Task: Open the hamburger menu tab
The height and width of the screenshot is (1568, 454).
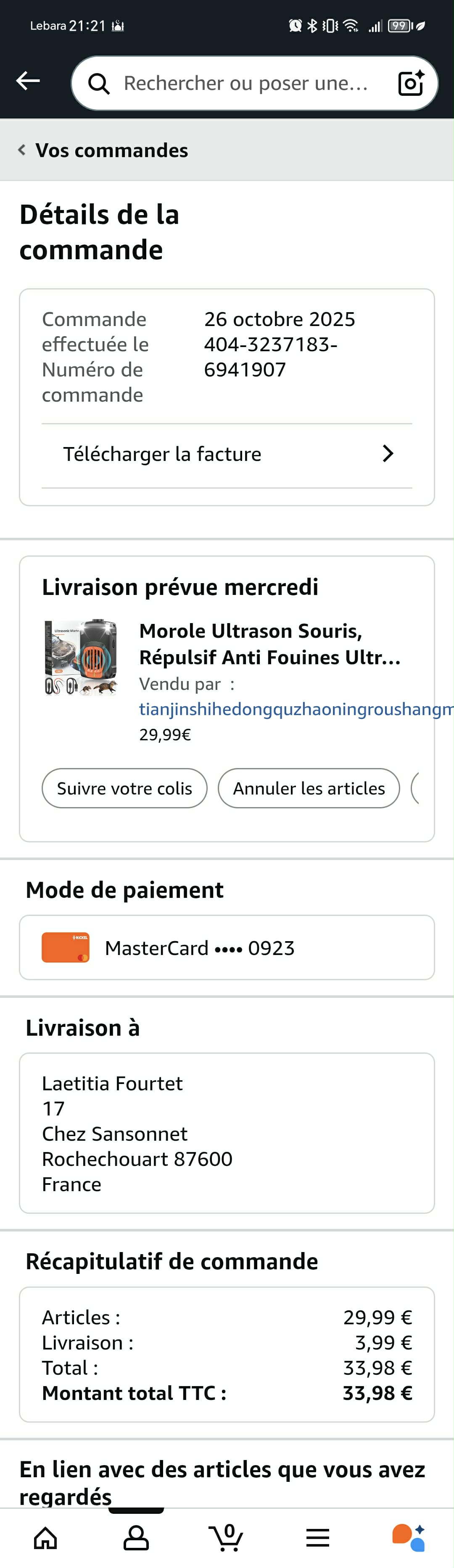Action: click(x=317, y=1538)
